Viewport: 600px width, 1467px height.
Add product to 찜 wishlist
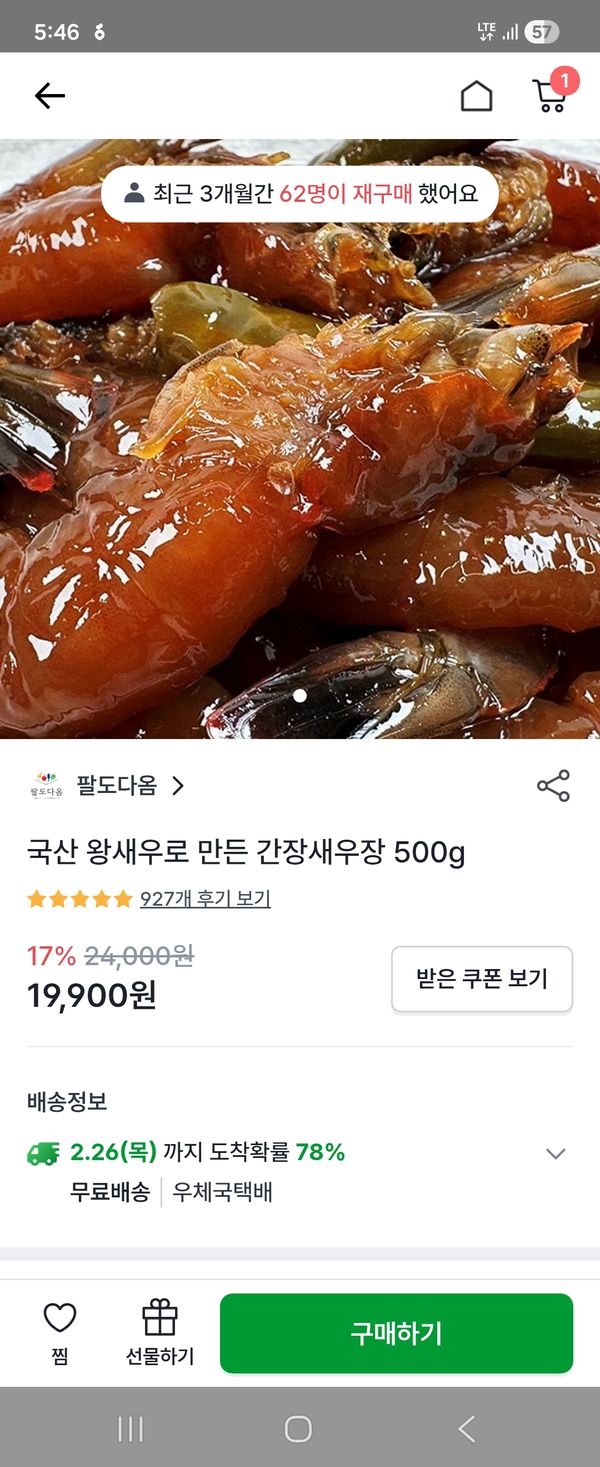[x=60, y=1334]
